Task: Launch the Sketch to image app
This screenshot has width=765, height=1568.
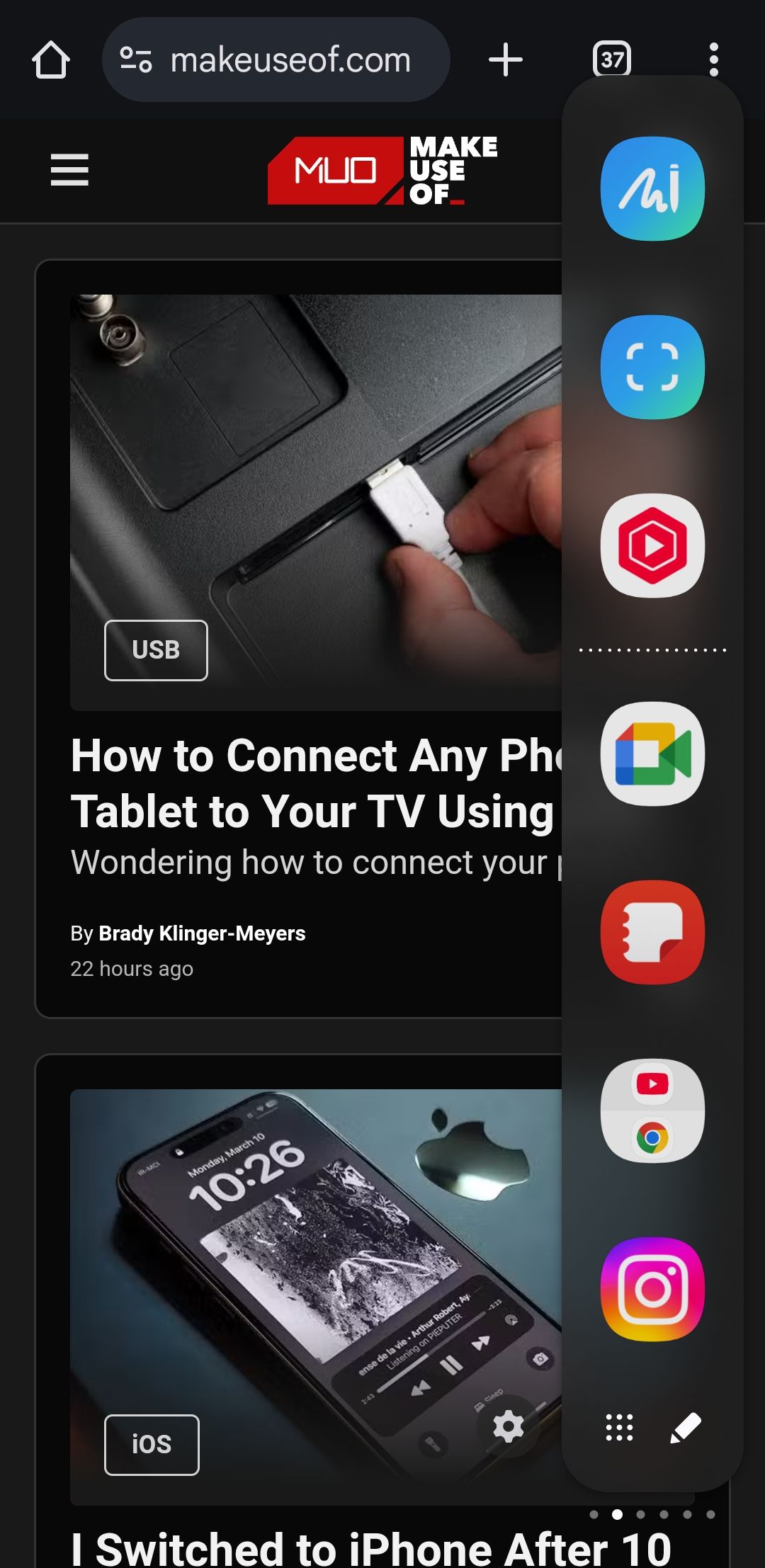Action: pos(652,188)
